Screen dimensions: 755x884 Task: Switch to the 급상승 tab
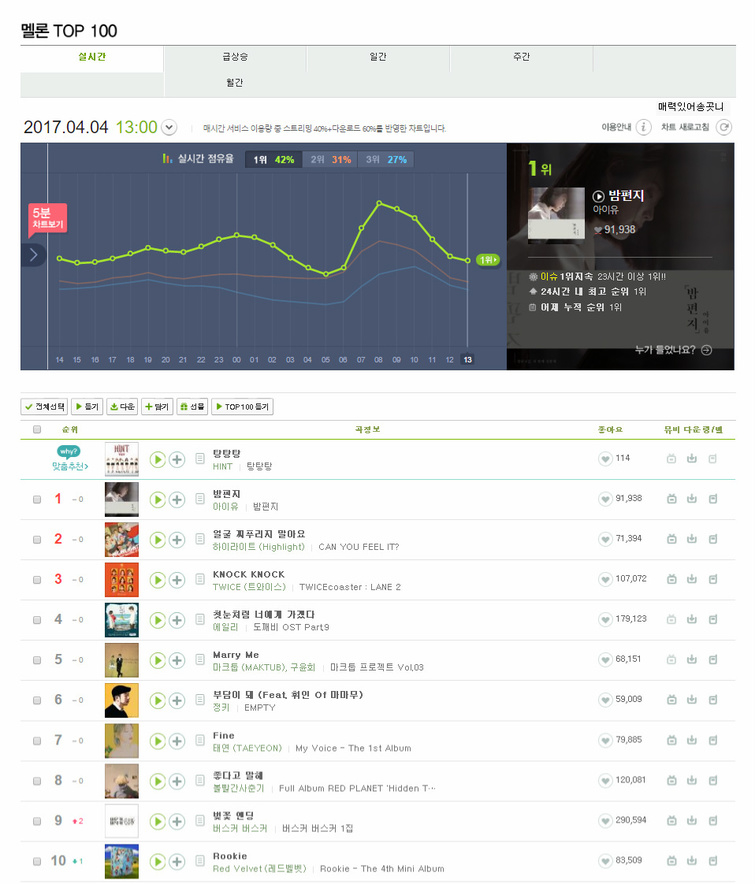tap(234, 57)
